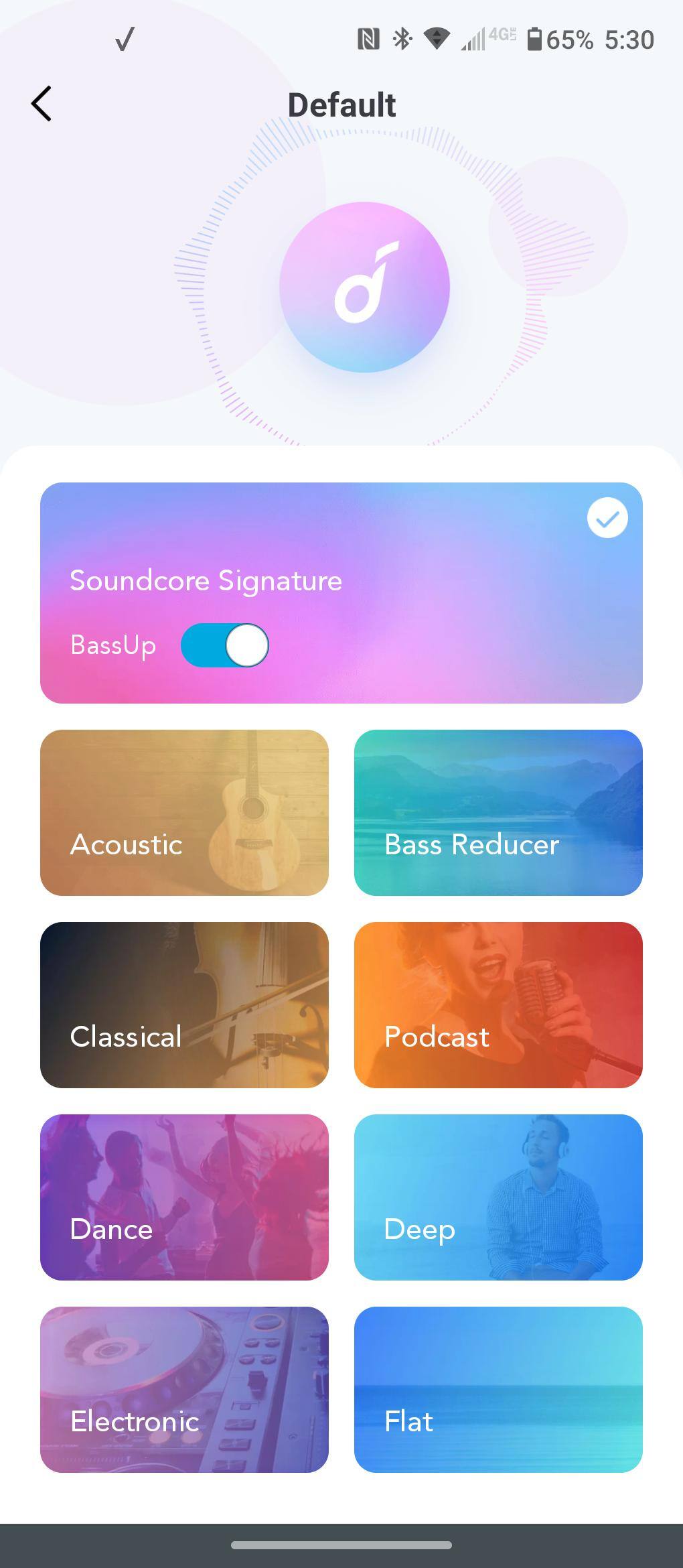
Task: Set equalizer to Flat
Action: click(x=498, y=1389)
